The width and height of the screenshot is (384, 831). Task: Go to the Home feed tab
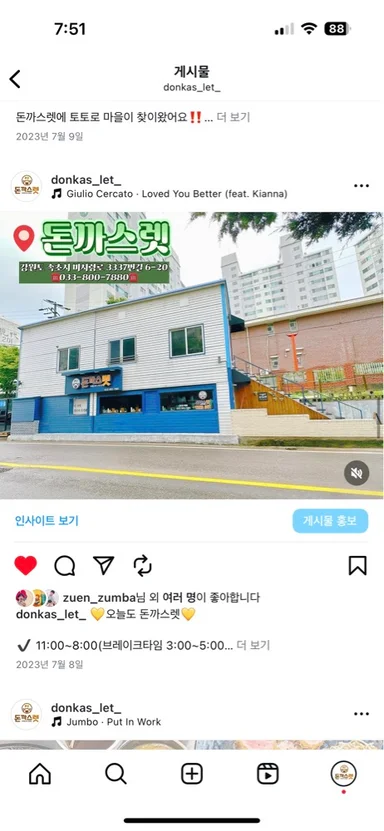40,774
